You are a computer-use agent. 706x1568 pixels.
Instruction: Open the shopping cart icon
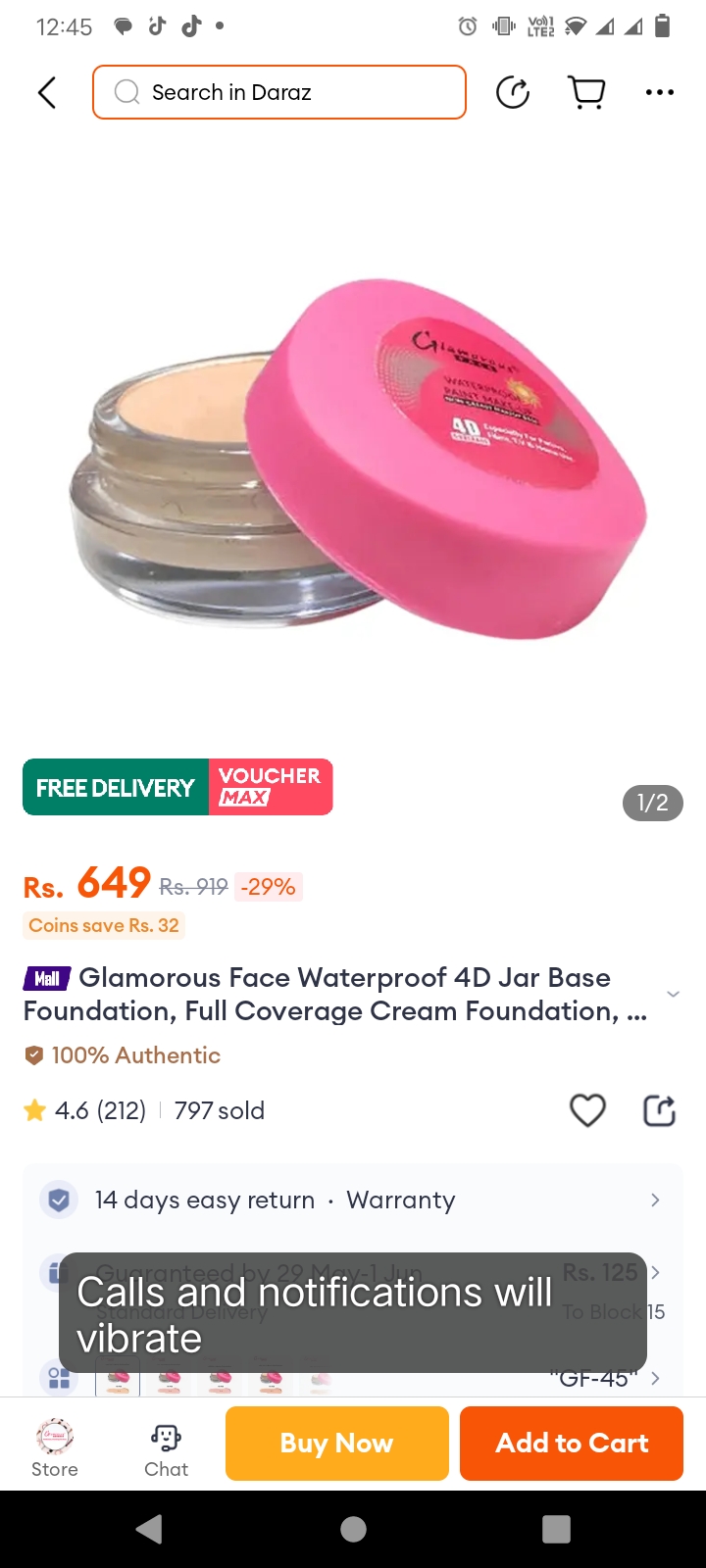pos(587,92)
